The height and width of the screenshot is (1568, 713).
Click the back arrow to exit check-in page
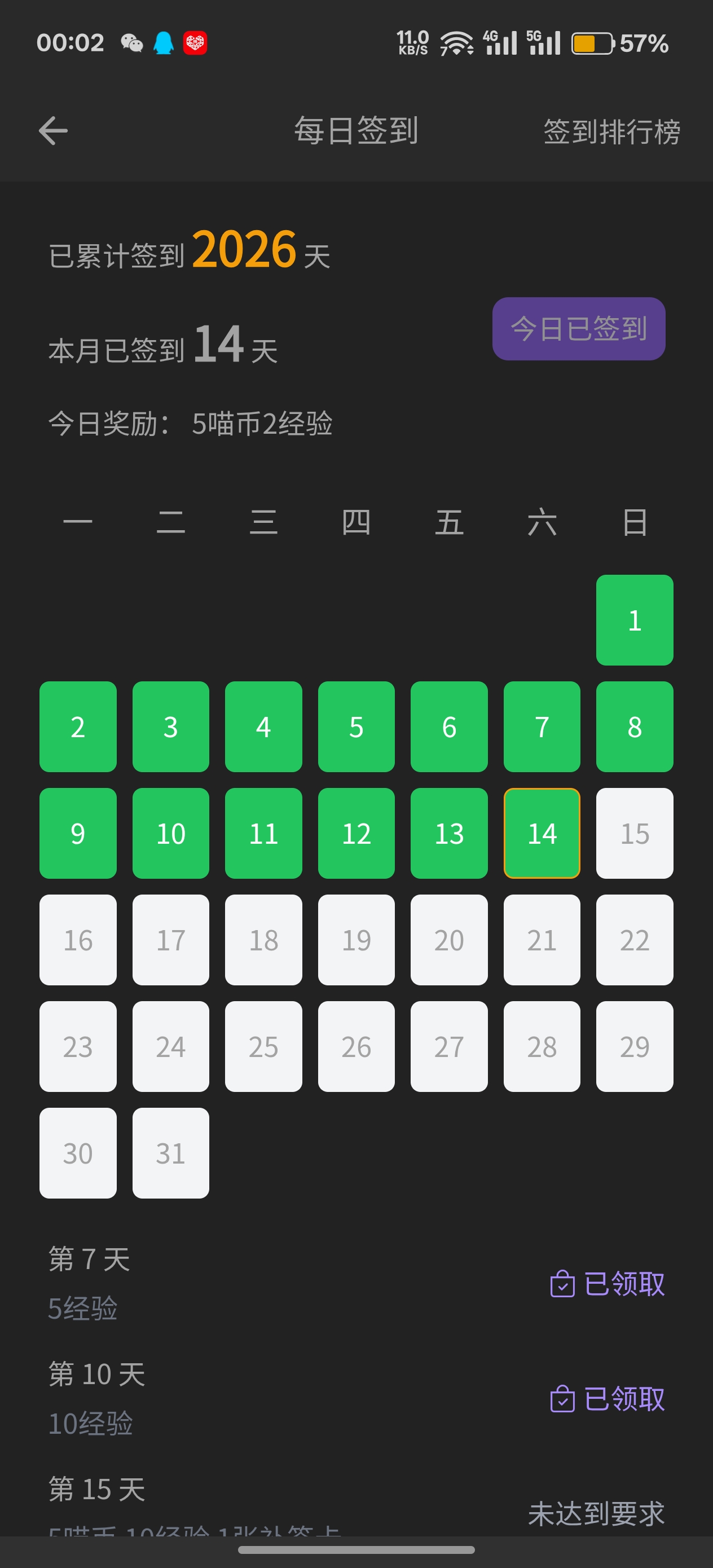tap(53, 131)
